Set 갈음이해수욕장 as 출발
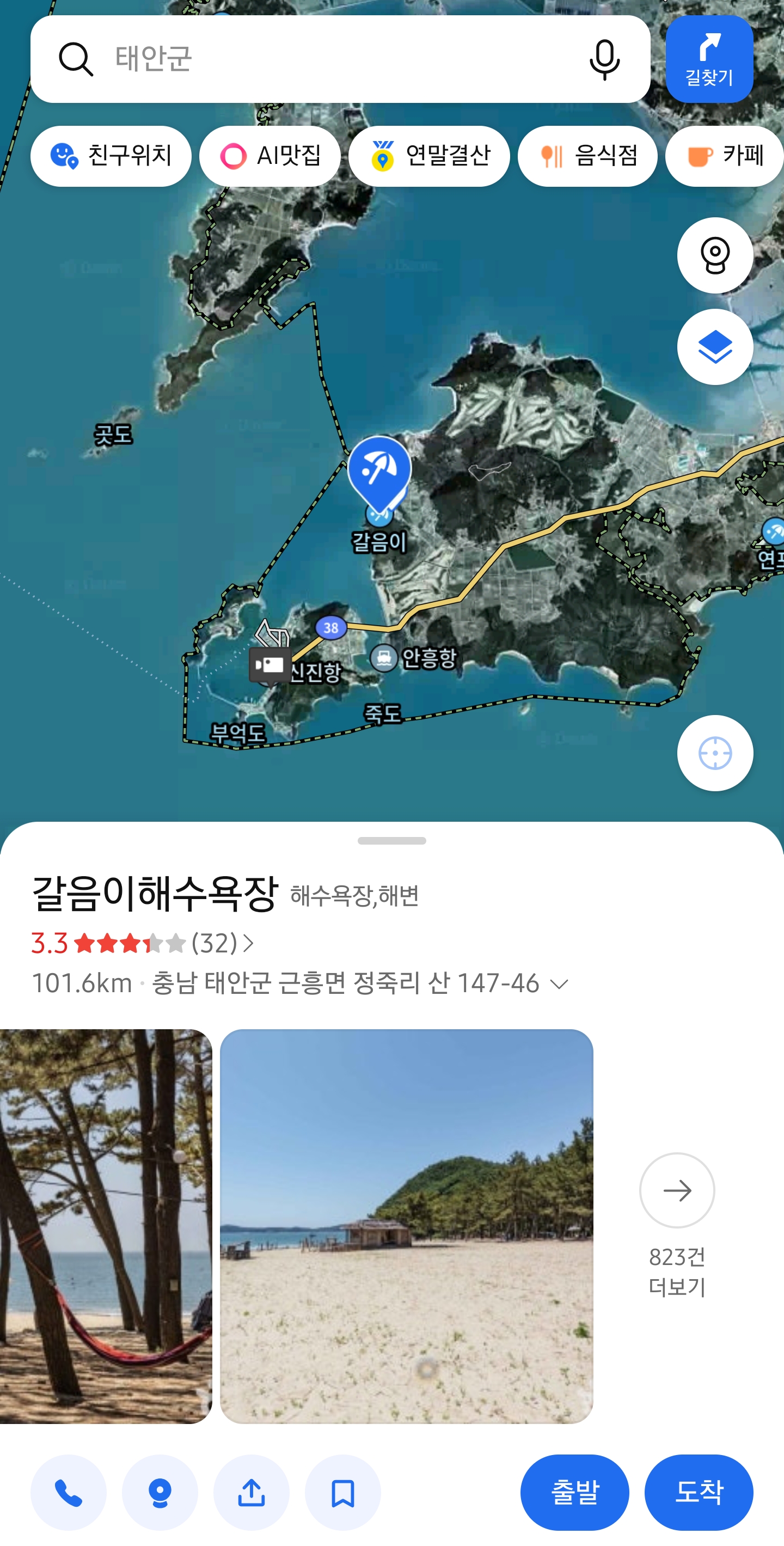784x1546 pixels. [574, 1492]
